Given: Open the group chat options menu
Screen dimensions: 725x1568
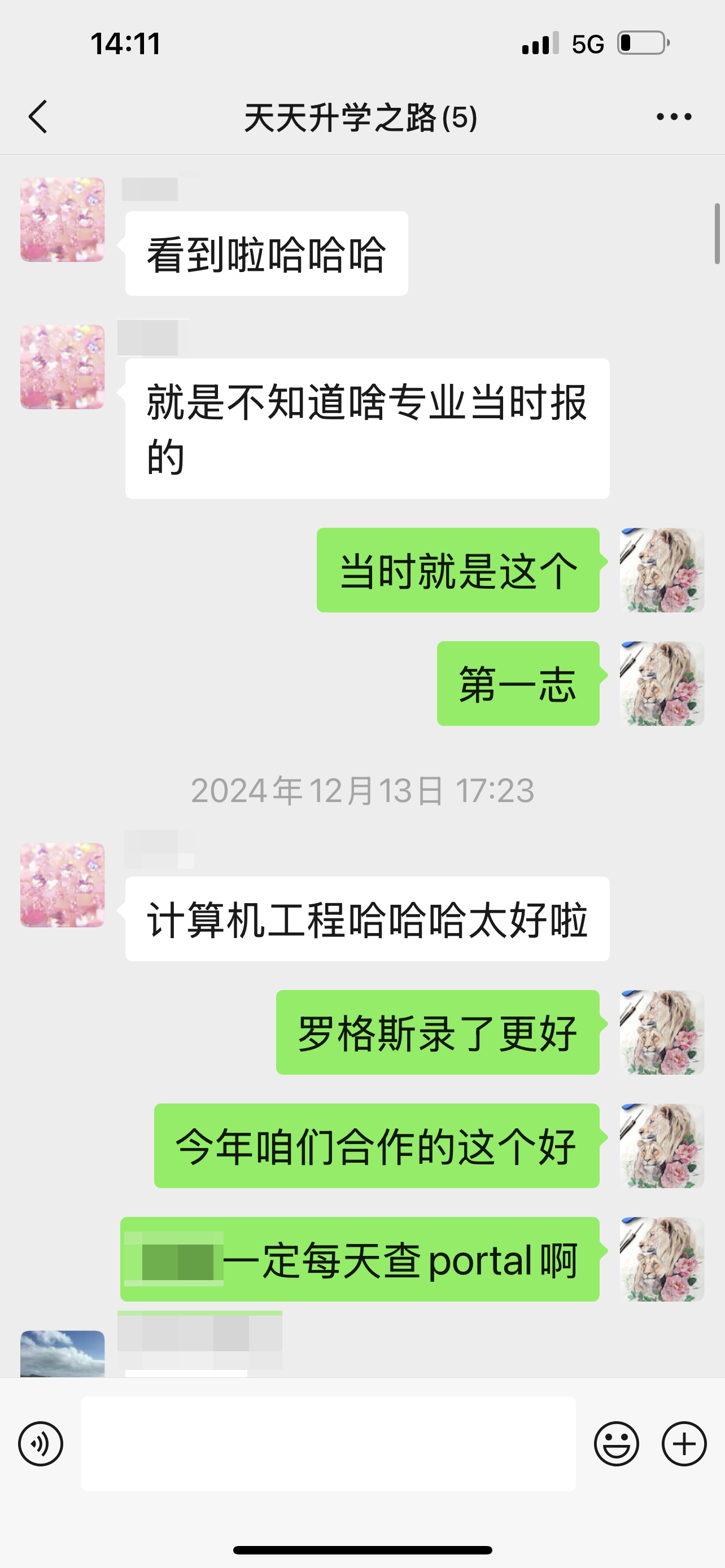Looking at the screenshot, I should 673,116.
